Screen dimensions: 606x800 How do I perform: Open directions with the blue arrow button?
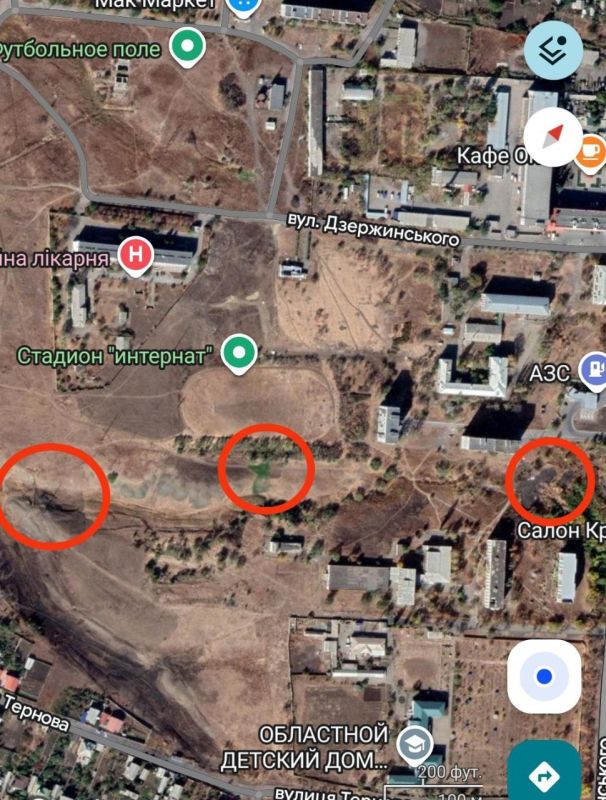545,773
